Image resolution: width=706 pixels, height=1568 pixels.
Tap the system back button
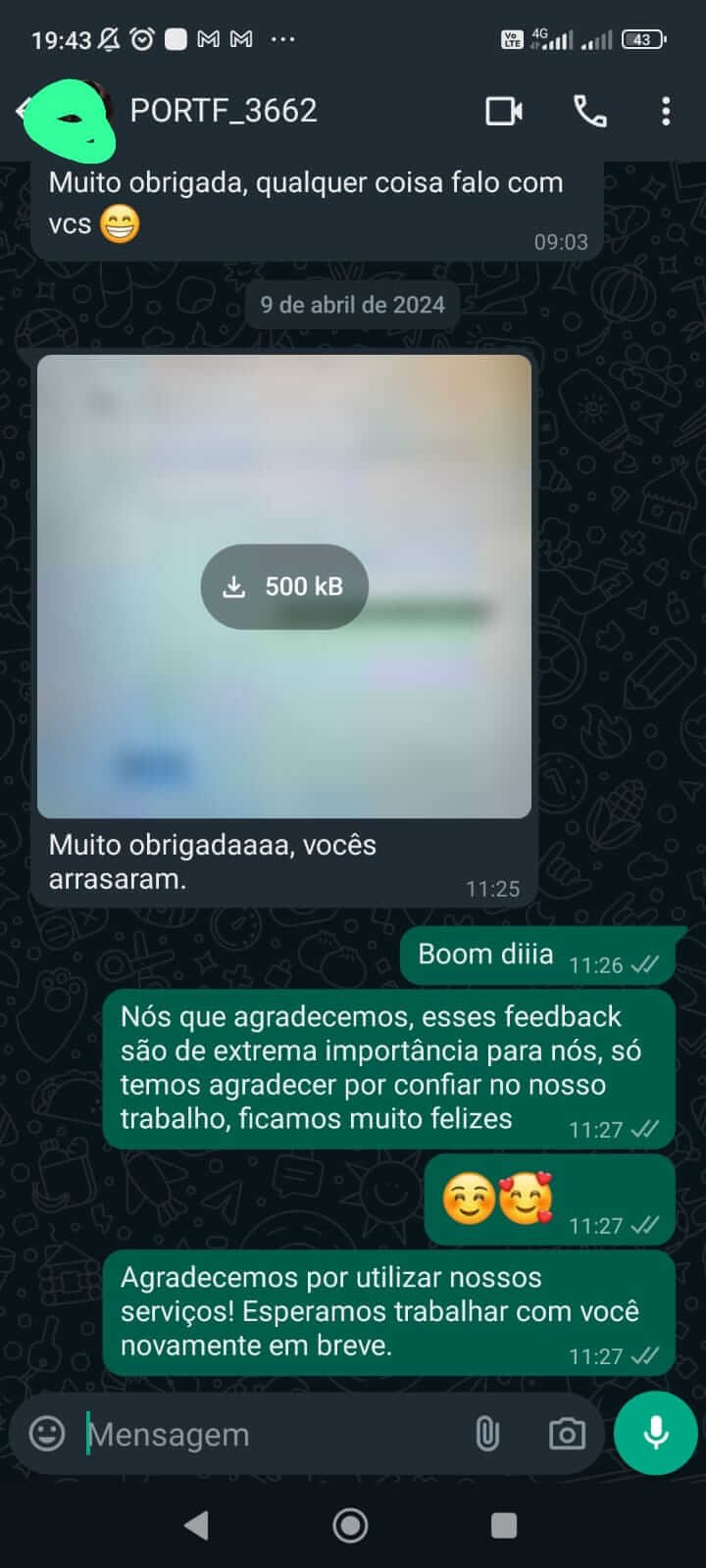point(197,1525)
